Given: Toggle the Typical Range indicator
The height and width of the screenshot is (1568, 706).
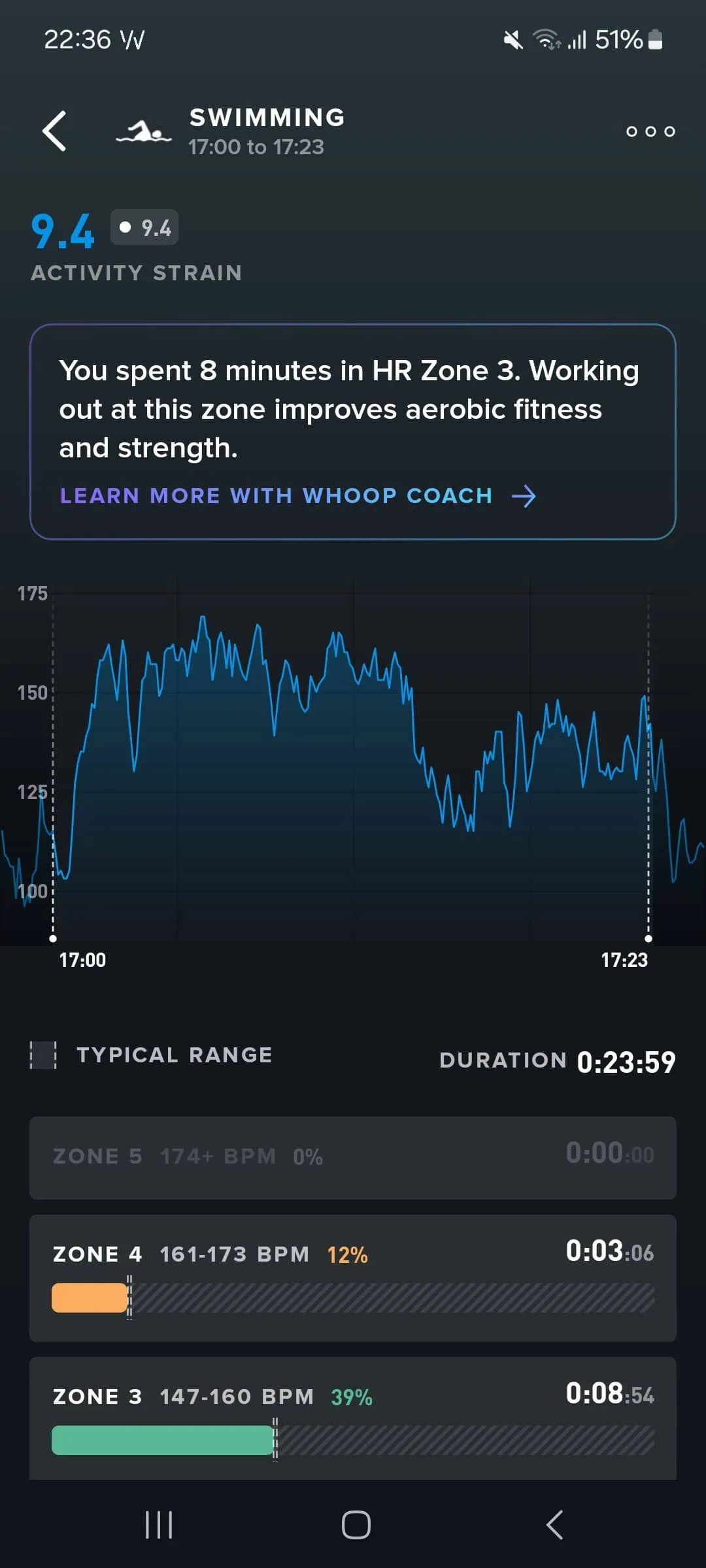Looking at the screenshot, I should pos(43,1055).
